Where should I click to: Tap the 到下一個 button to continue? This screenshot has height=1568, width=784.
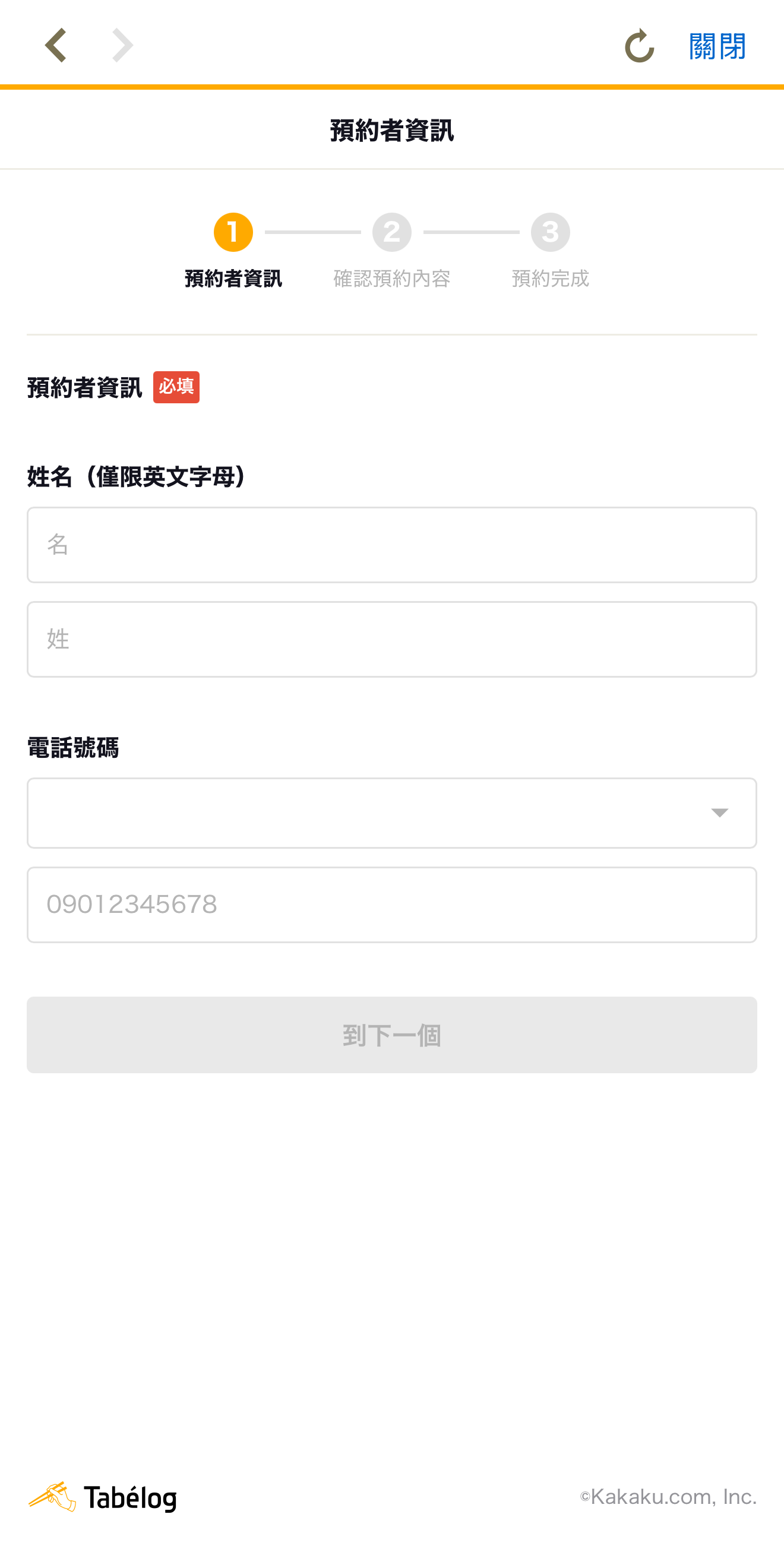(391, 1035)
